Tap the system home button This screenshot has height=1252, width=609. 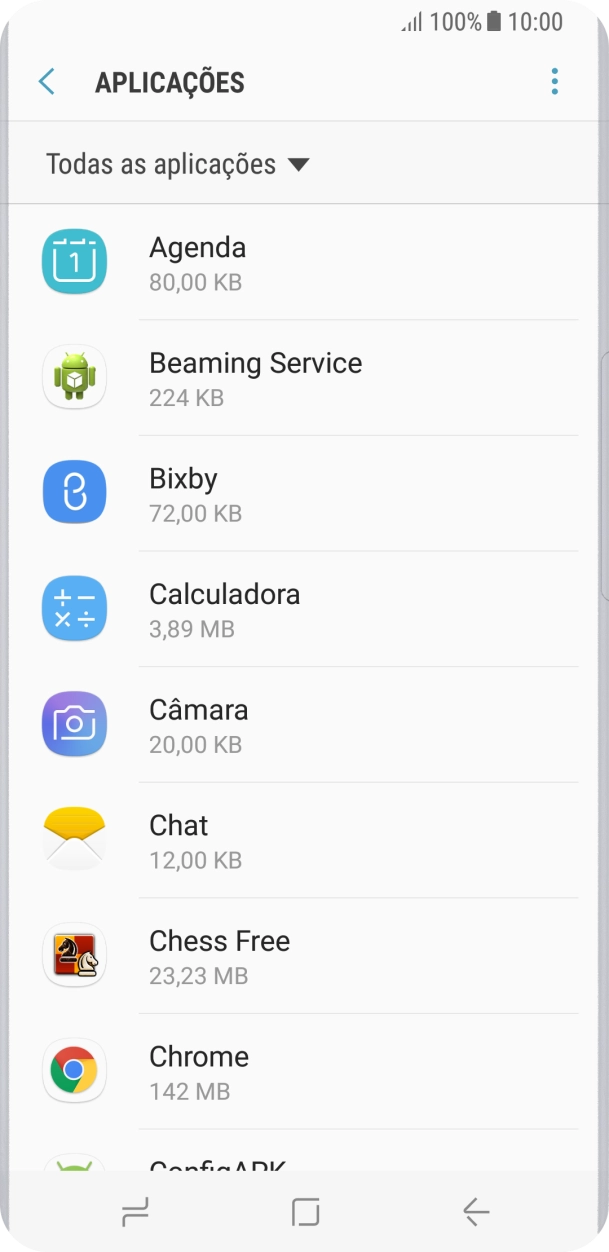click(305, 1212)
